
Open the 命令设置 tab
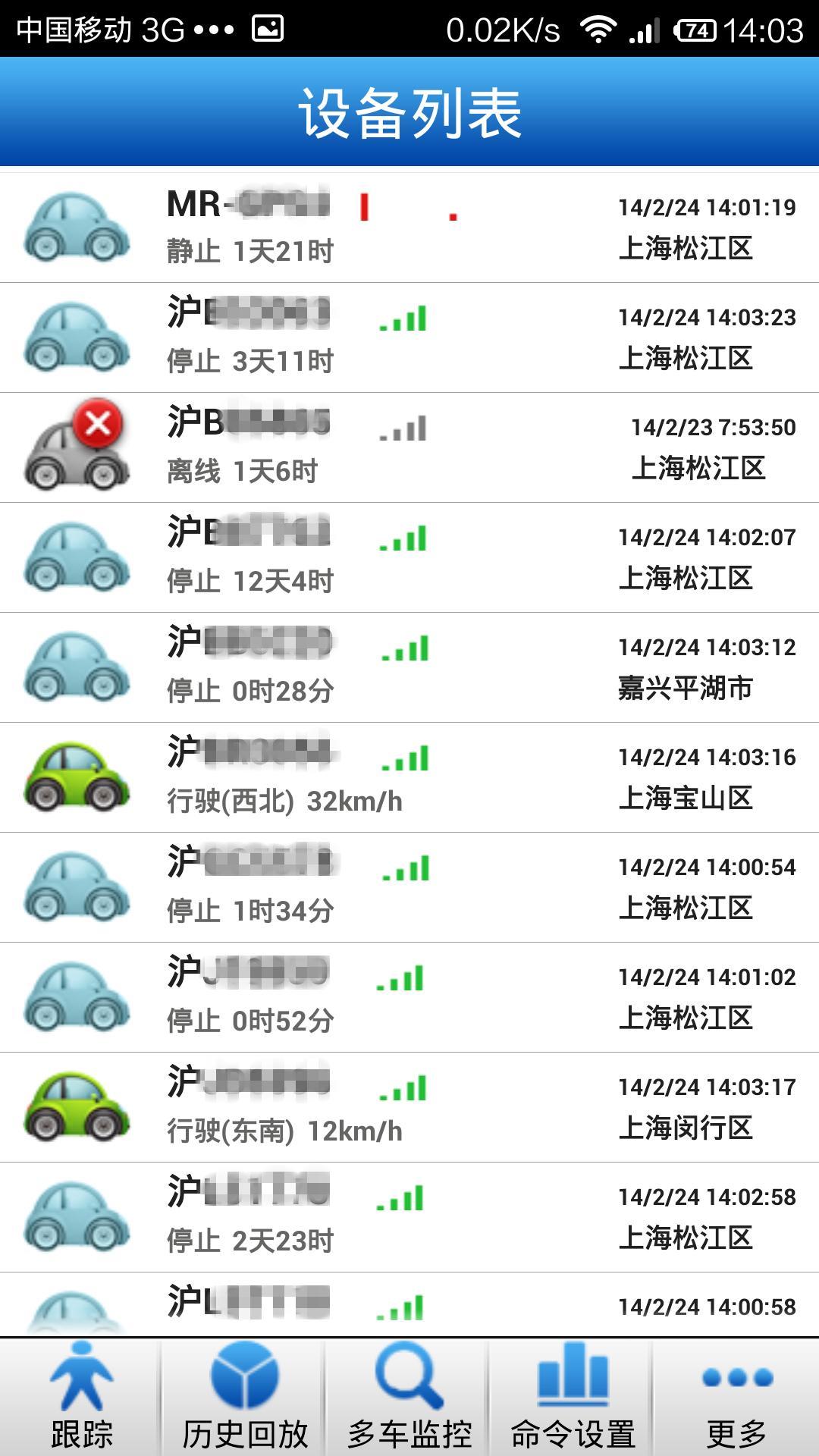pos(573,1397)
